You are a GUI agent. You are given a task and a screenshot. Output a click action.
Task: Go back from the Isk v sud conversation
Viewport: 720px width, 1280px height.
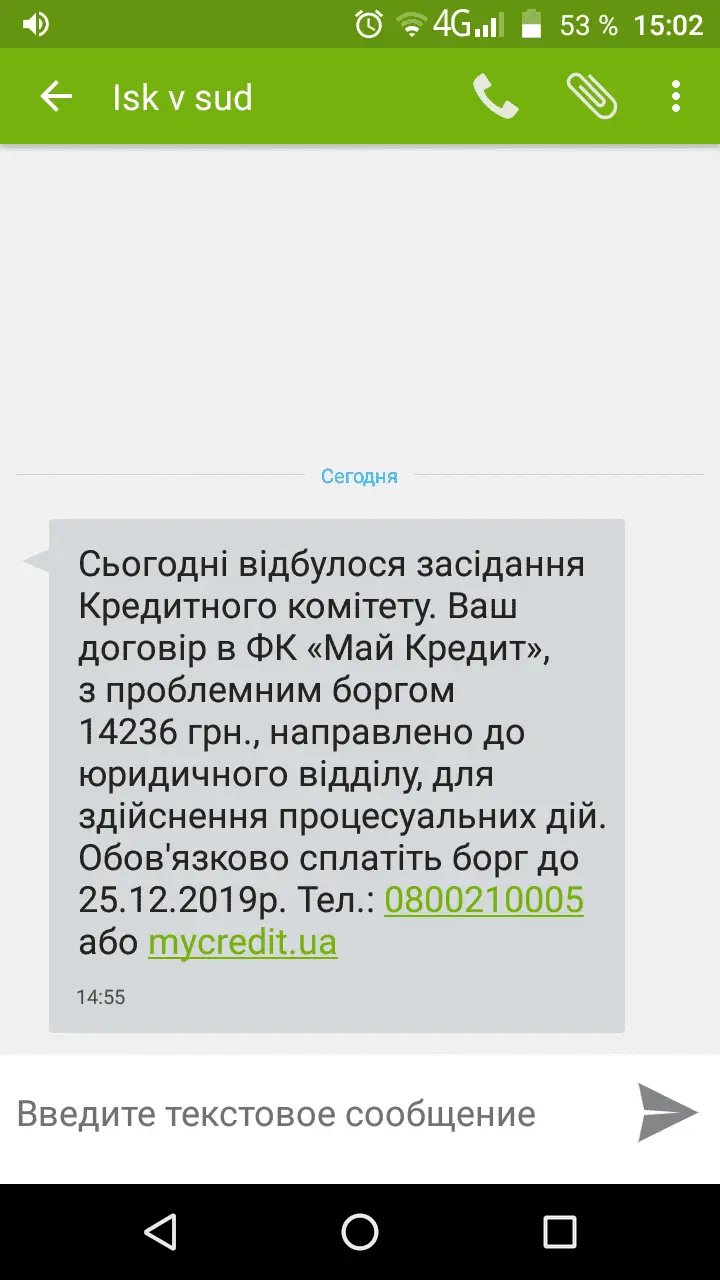[x=56, y=97]
